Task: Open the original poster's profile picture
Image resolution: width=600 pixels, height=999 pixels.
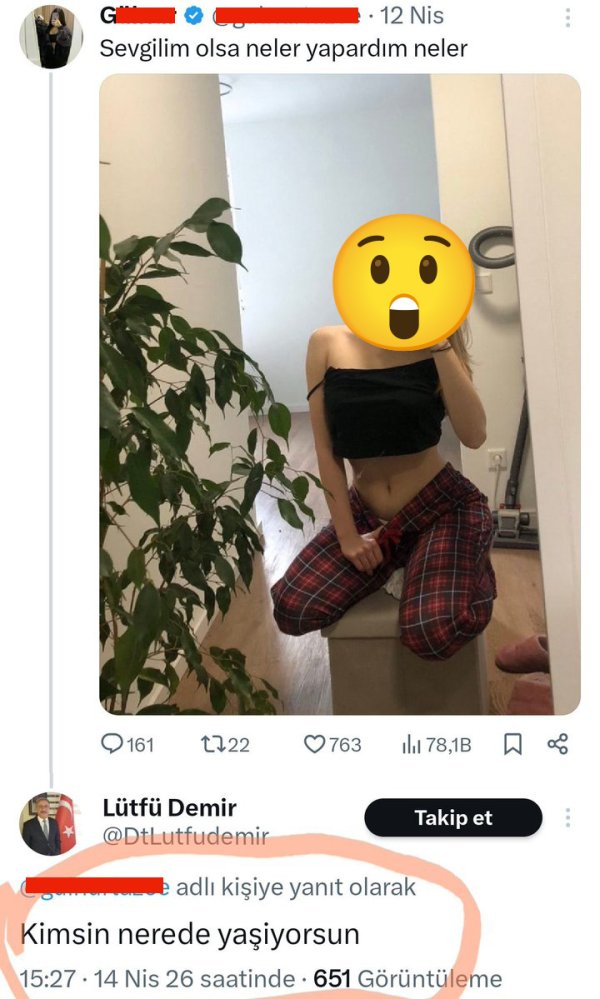Action: [x=51, y=36]
